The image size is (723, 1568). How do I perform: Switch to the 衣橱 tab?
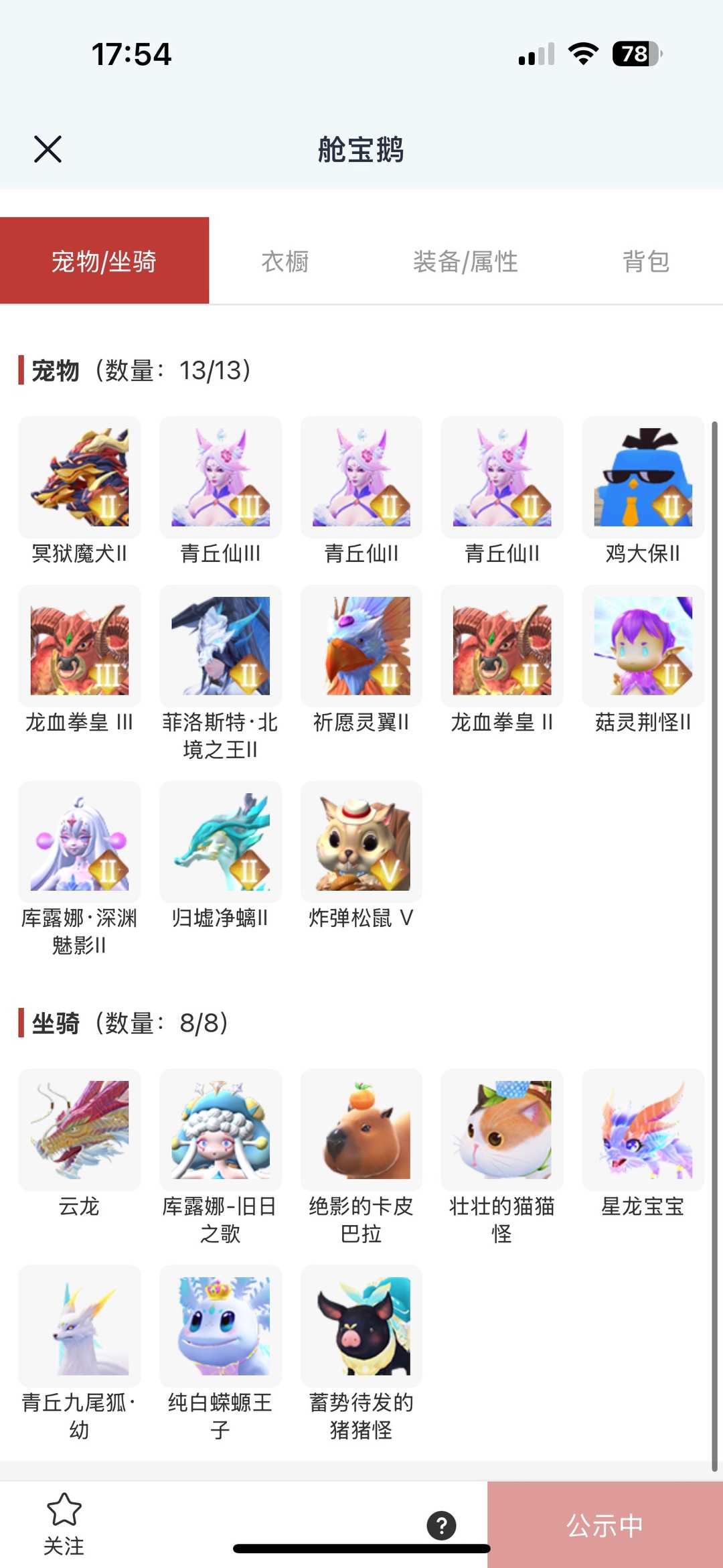pyautogui.click(x=285, y=262)
